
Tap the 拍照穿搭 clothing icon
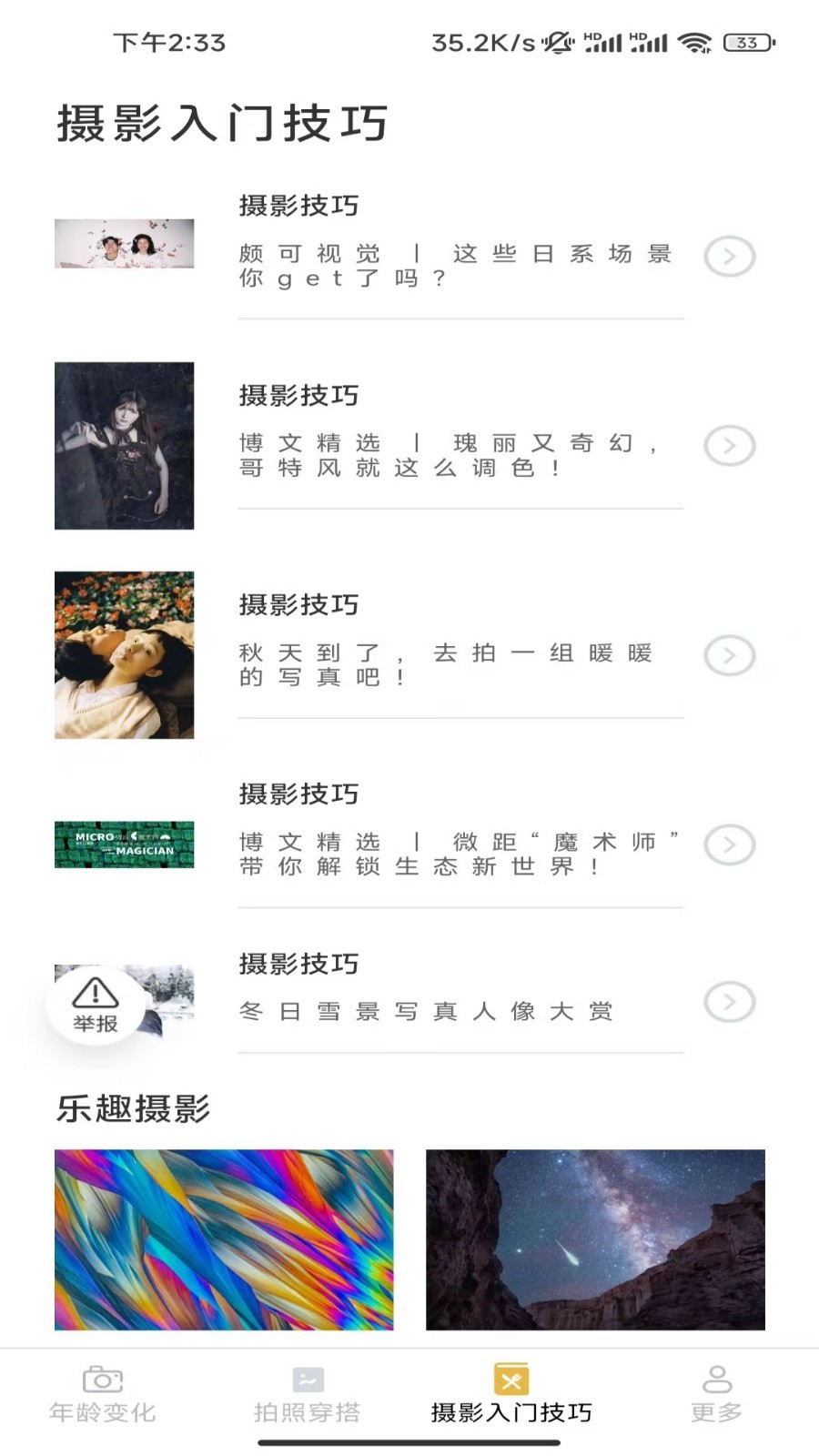(308, 1380)
